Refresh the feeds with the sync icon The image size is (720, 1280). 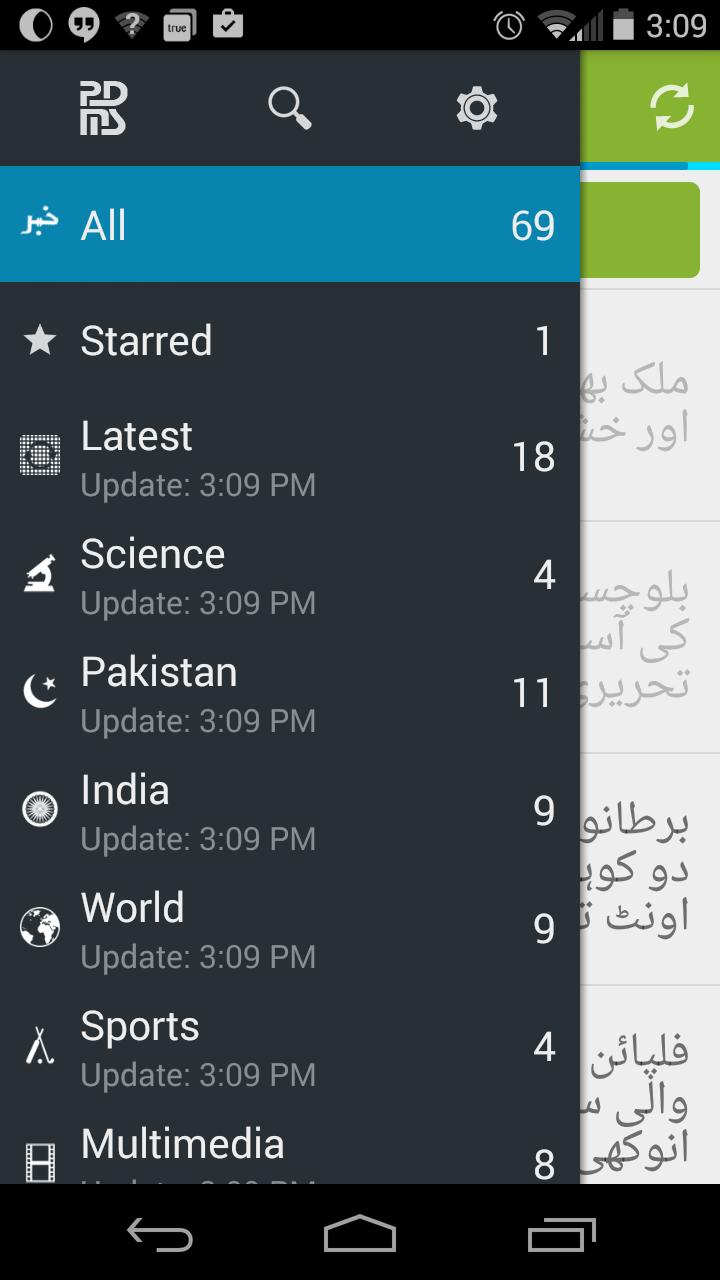(x=672, y=106)
